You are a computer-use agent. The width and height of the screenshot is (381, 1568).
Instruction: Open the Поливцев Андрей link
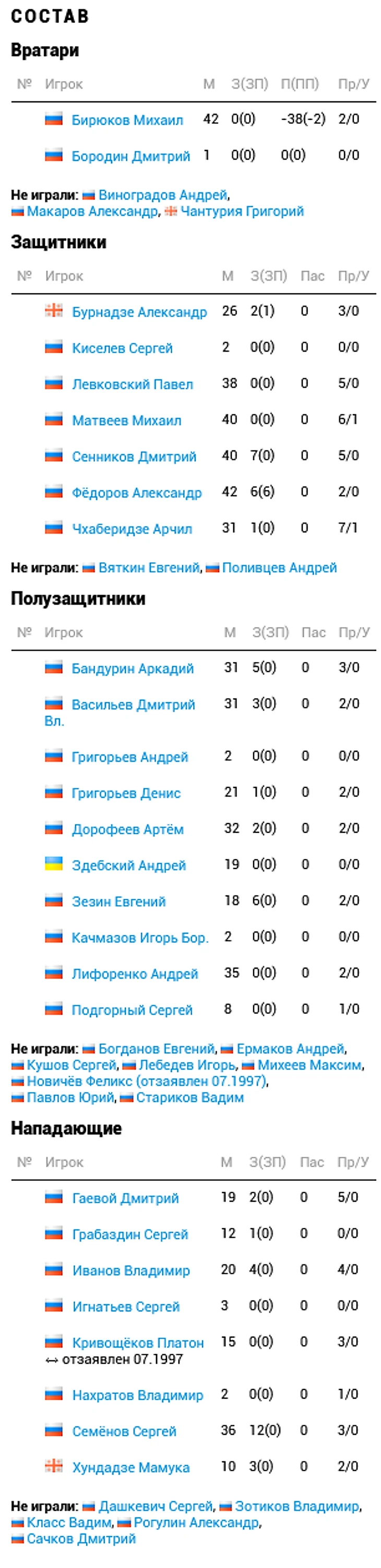tap(279, 568)
